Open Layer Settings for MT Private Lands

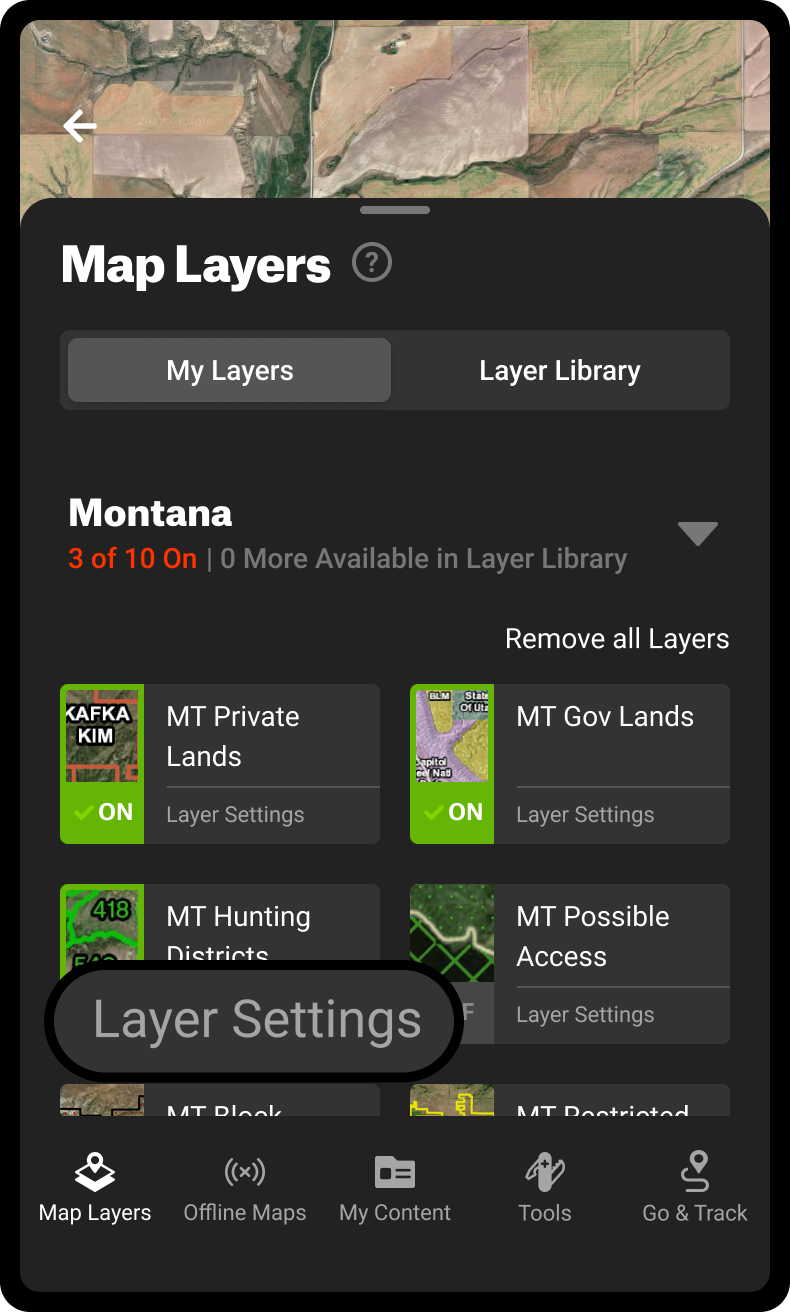click(235, 814)
